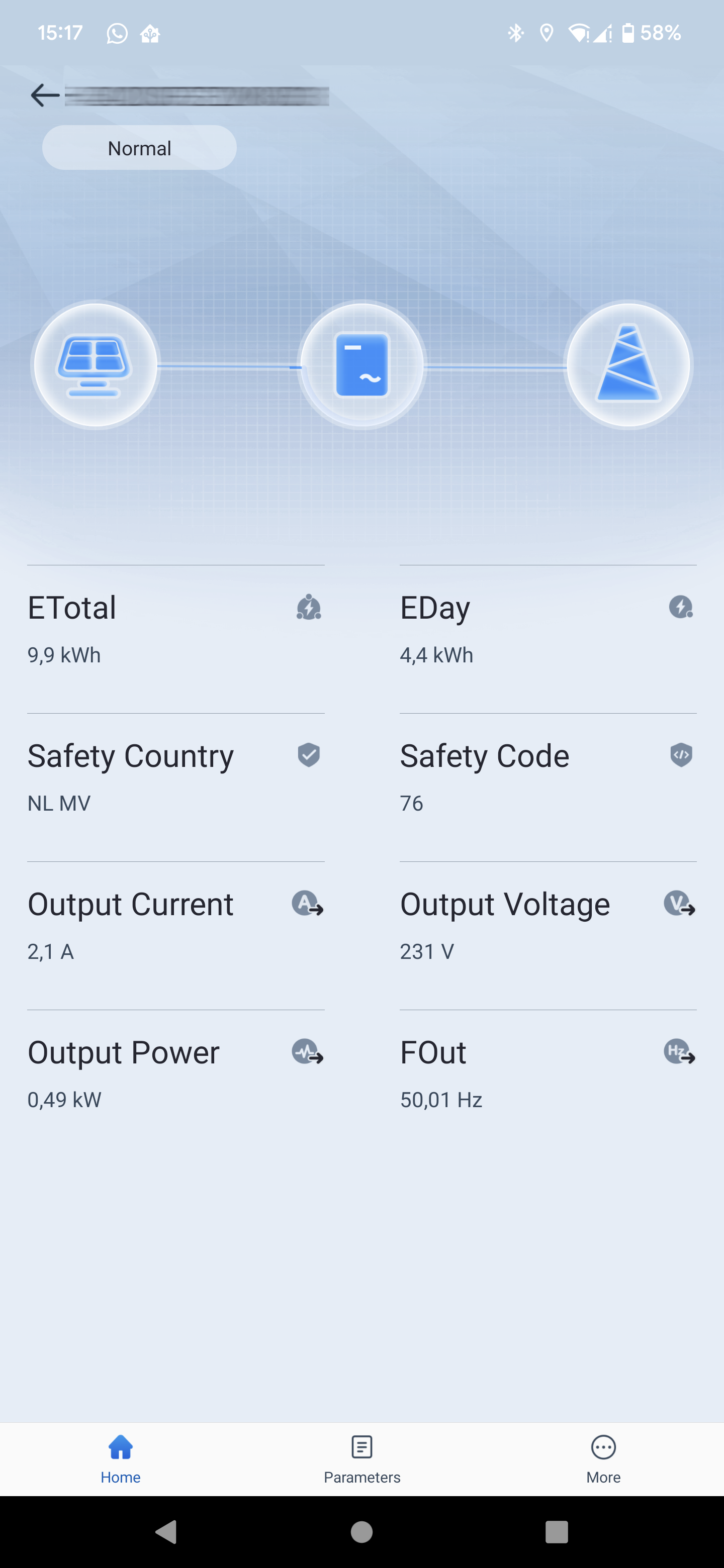Click the EDay lightning icon
This screenshot has width=724, height=1568.
point(681,607)
